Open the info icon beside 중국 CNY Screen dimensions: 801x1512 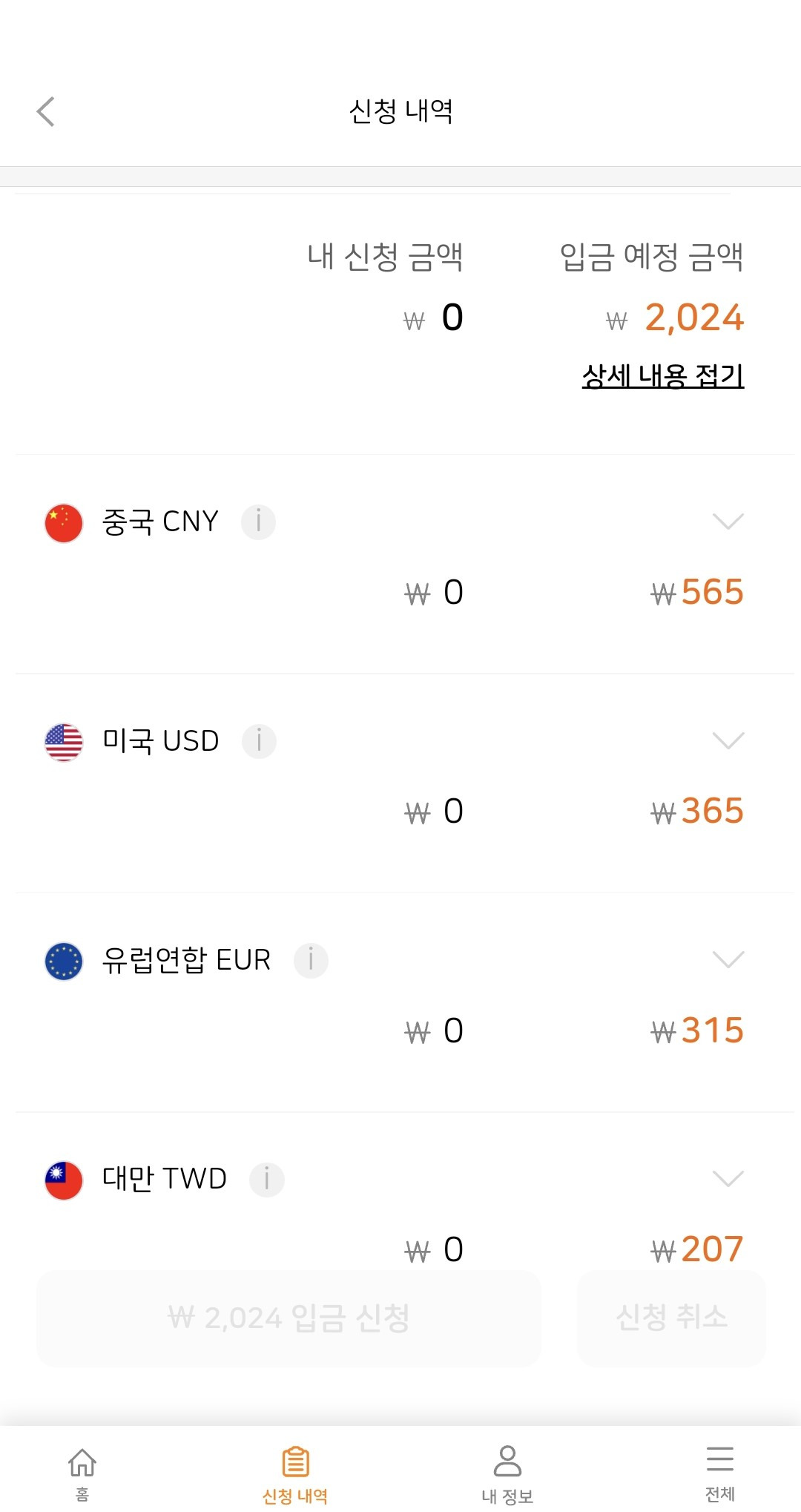258,522
